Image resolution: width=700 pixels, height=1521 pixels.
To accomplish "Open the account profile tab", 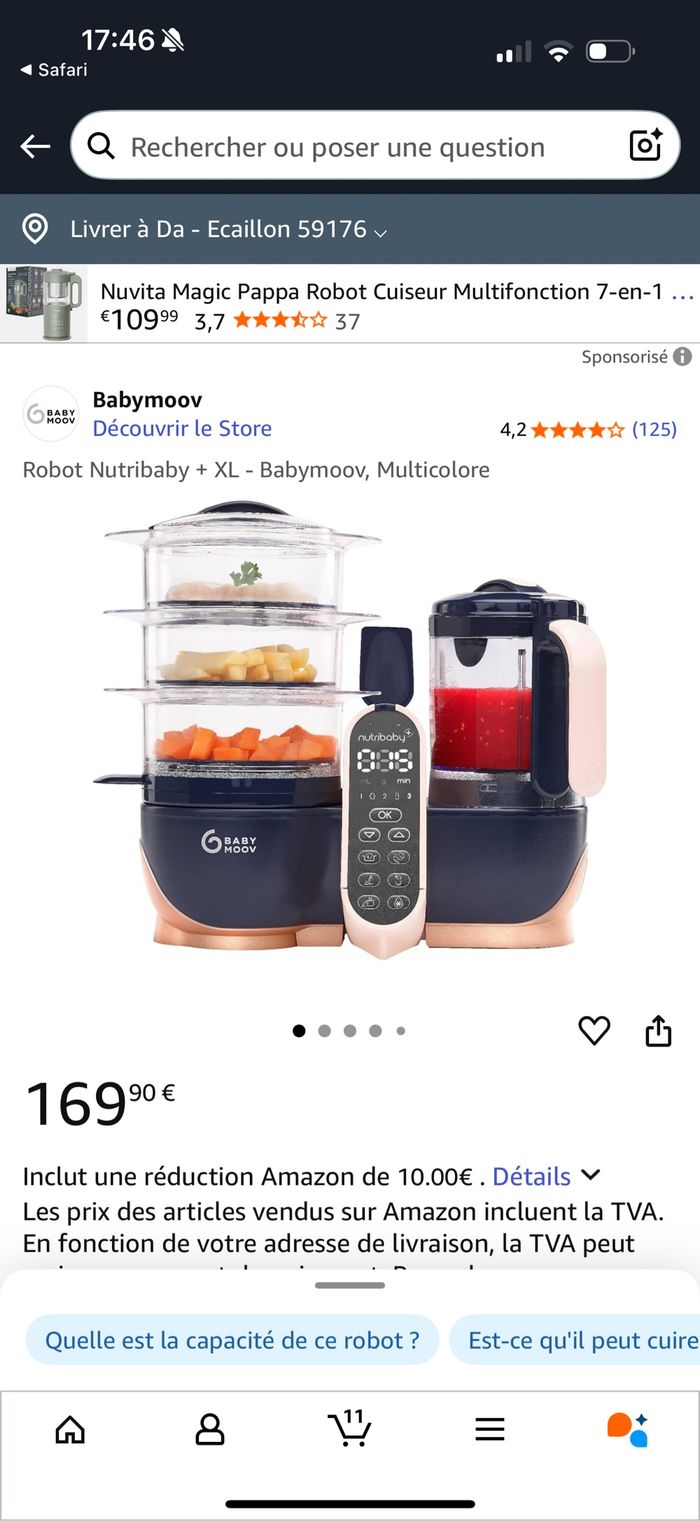I will 210,1430.
